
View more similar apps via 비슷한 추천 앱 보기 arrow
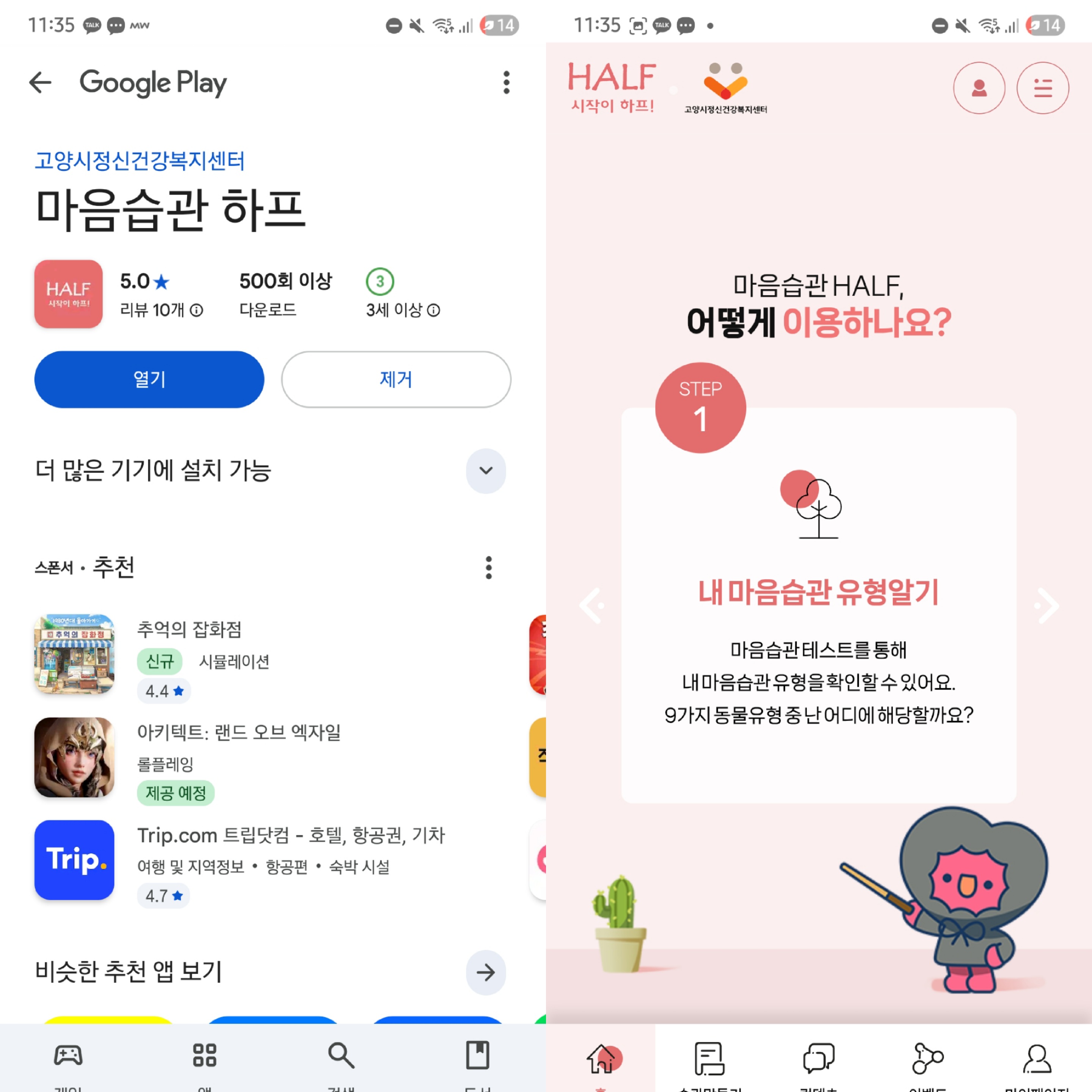click(x=485, y=972)
